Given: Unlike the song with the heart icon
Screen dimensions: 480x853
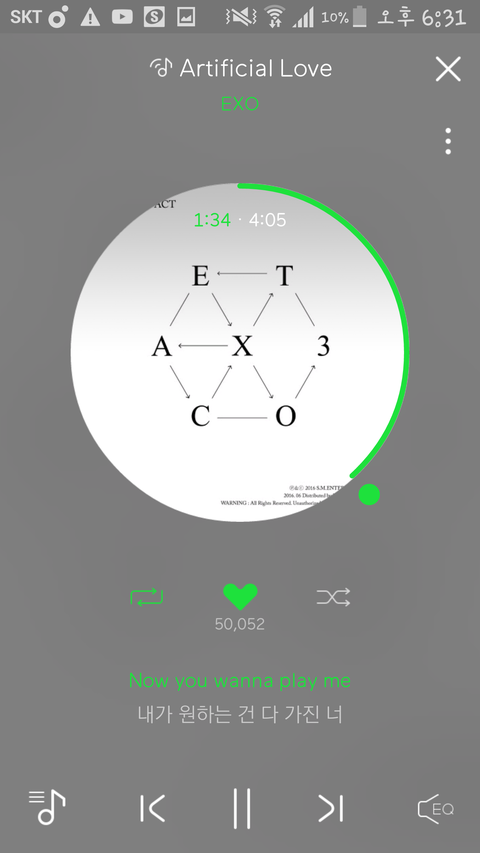Looking at the screenshot, I should click(x=240, y=597).
